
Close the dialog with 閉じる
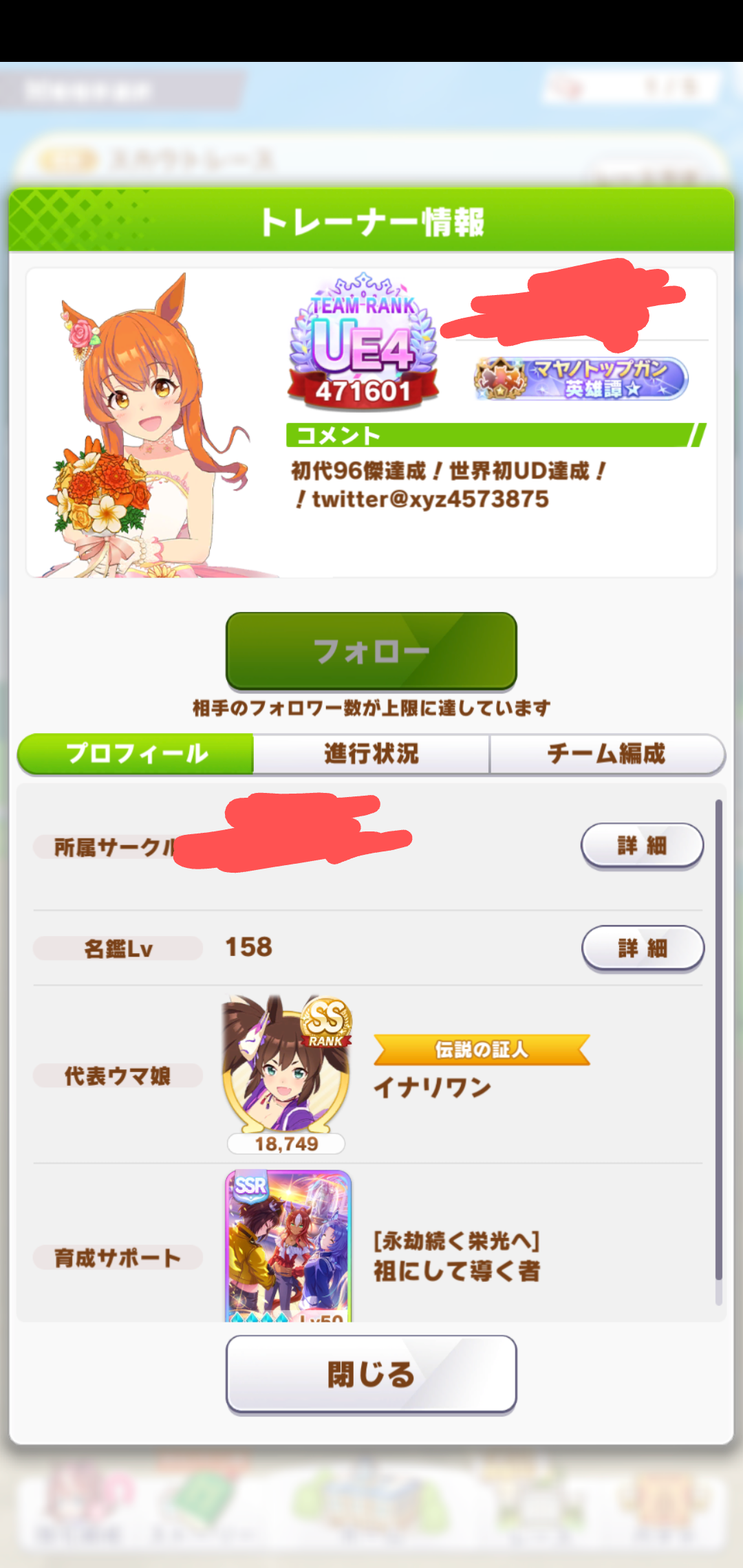(x=371, y=1374)
